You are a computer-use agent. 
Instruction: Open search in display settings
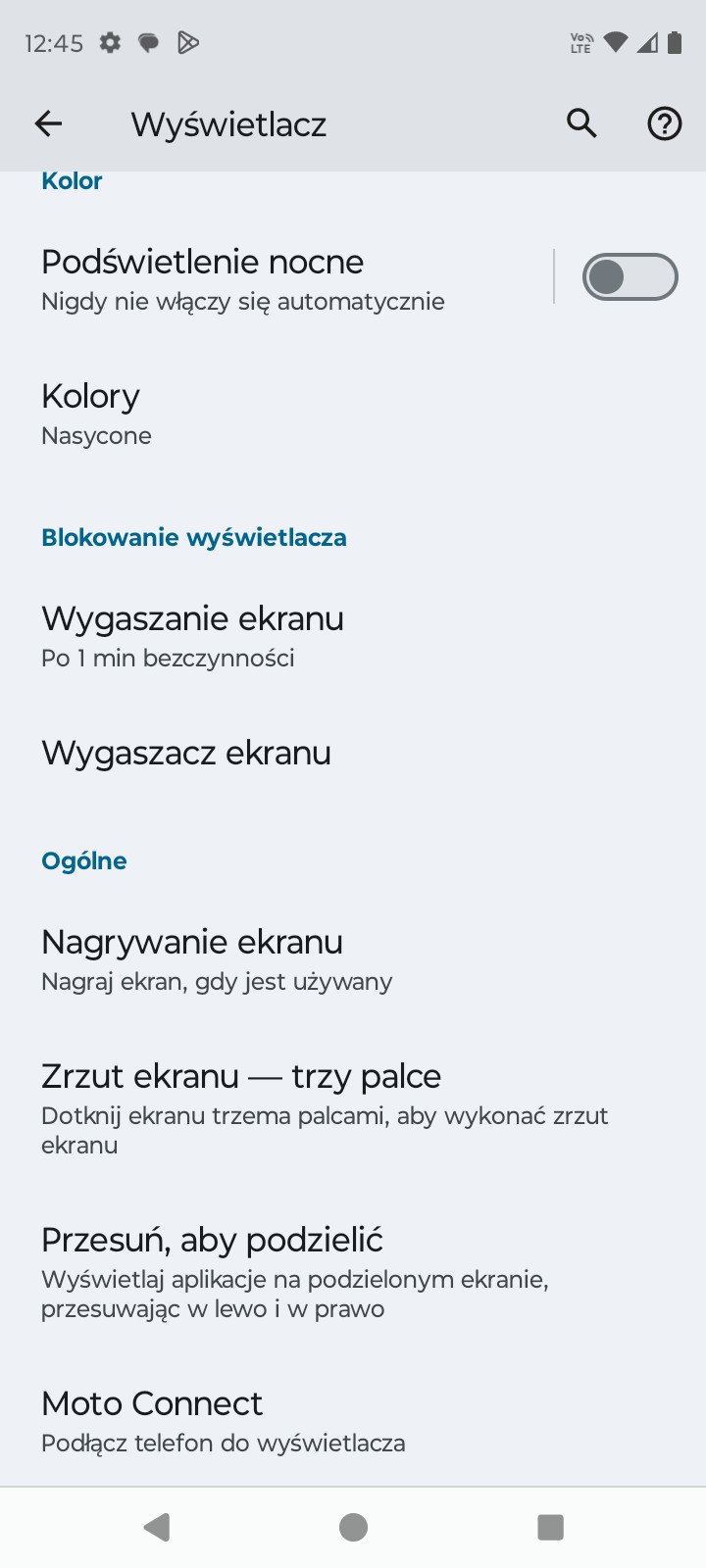(581, 123)
